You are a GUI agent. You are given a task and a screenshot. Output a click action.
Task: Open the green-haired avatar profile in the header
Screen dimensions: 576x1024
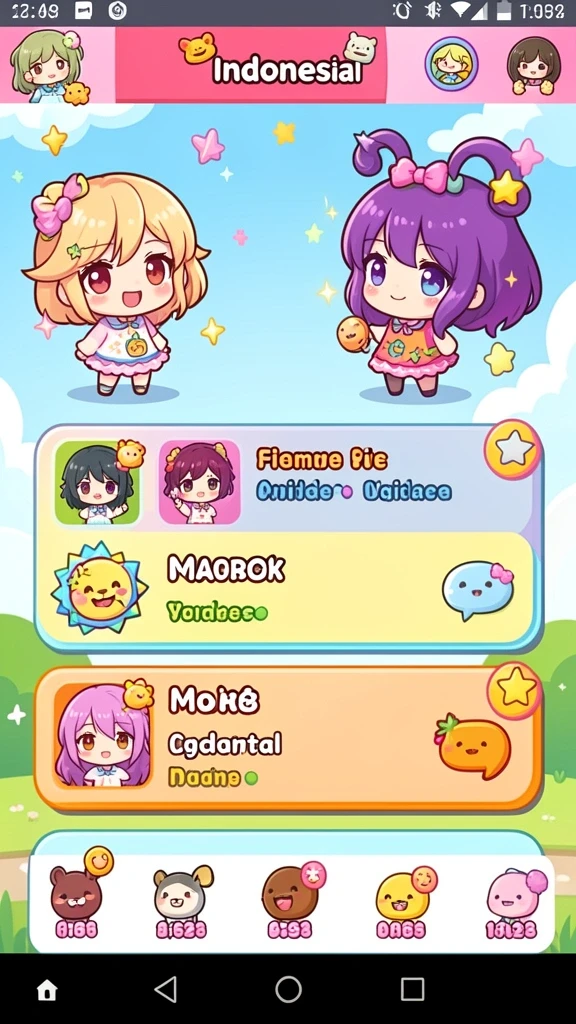pos(44,67)
